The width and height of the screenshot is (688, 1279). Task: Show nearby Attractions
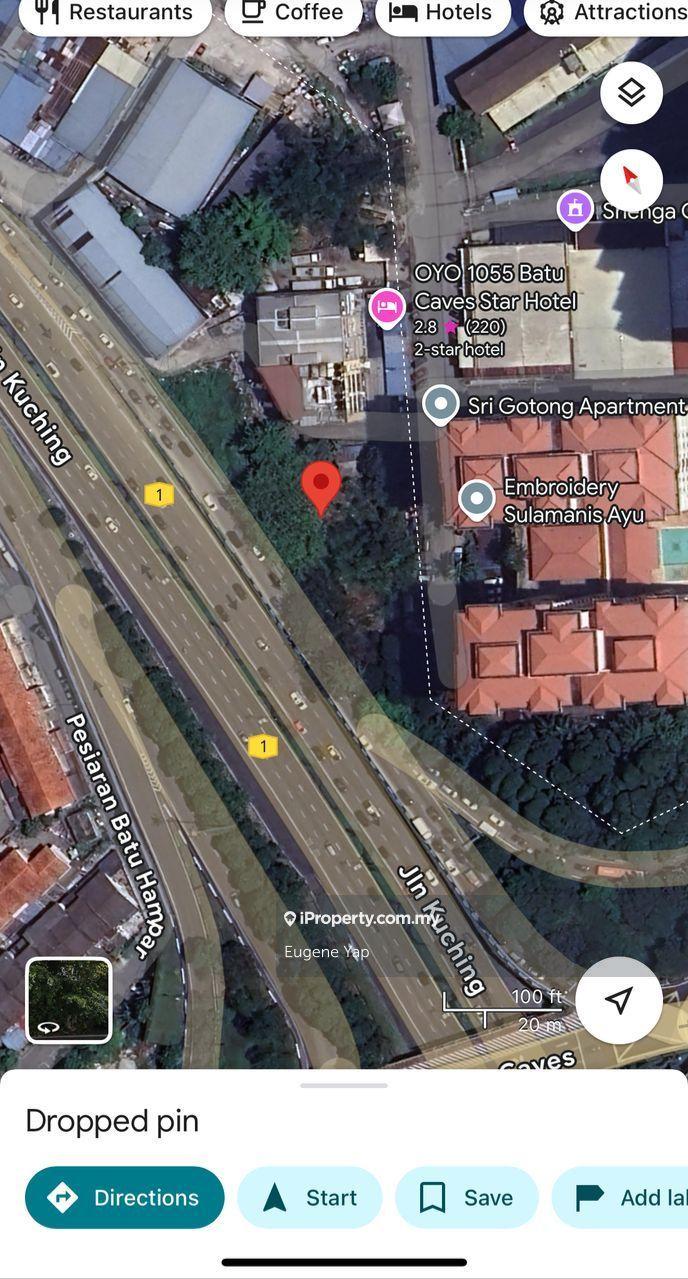pos(612,13)
